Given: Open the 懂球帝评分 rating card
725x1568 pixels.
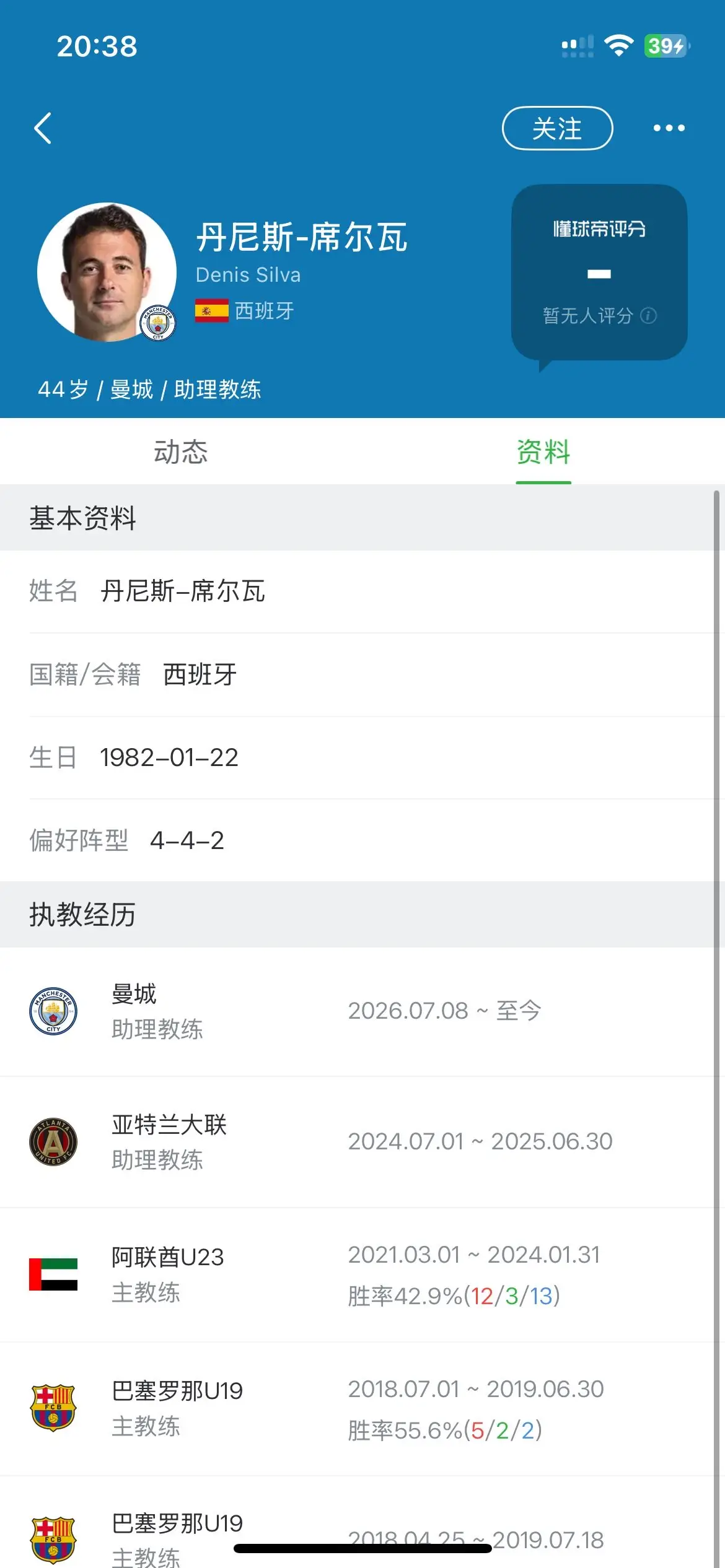Looking at the screenshot, I should pos(599,273).
